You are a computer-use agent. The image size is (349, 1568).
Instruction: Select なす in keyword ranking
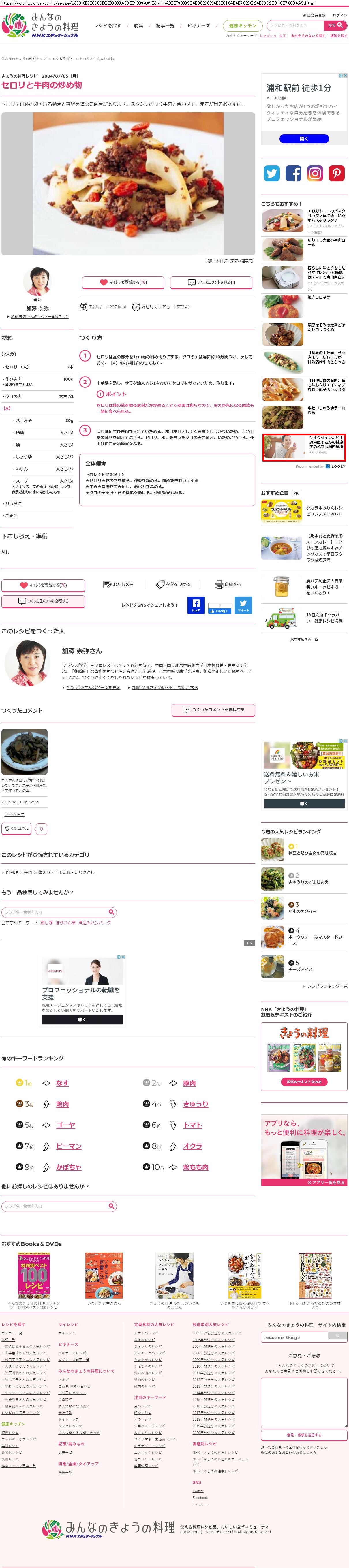pyautogui.click(x=62, y=1083)
